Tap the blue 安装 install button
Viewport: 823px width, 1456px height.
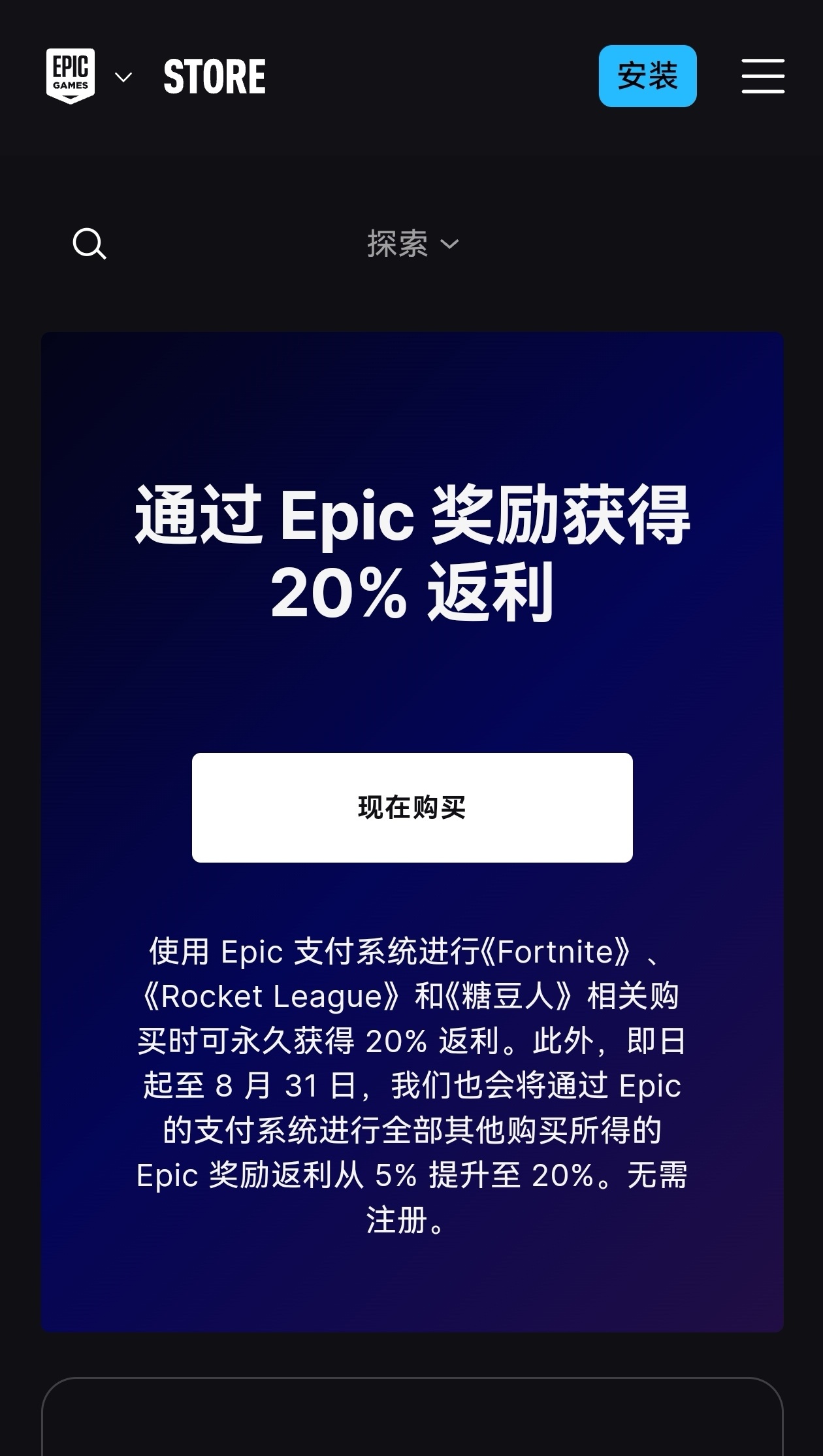[x=647, y=76]
